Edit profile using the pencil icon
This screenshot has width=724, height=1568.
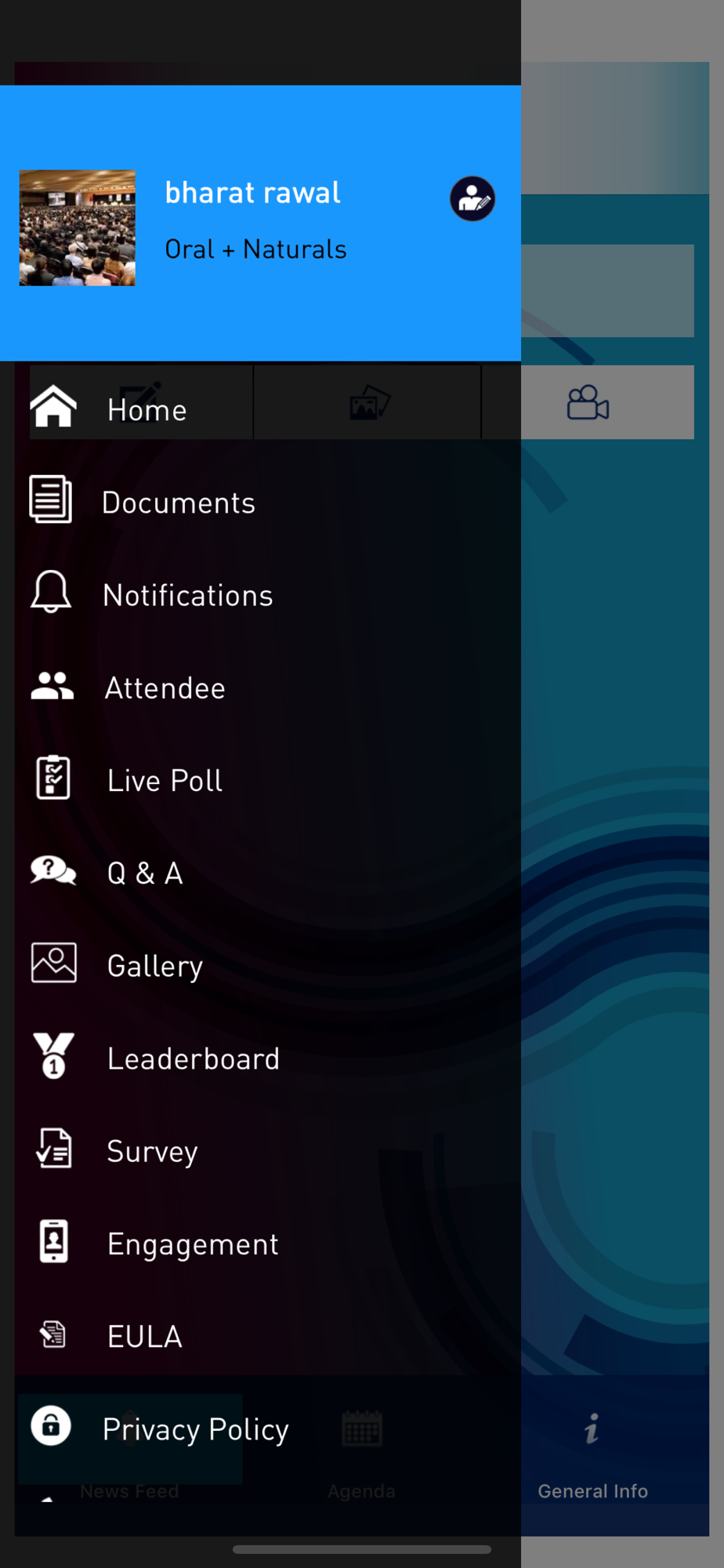[472, 198]
